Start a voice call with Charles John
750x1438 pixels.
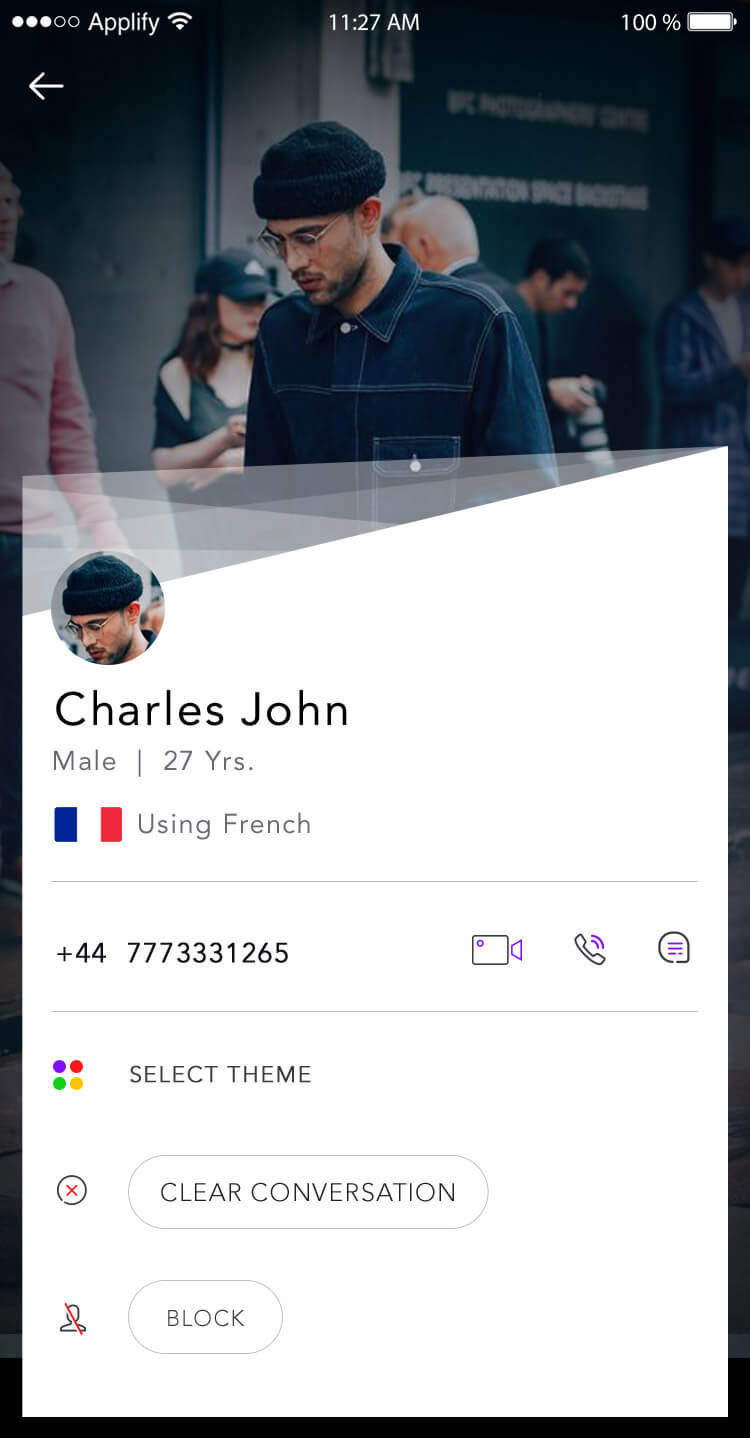pyautogui.click(x=590, y=948)
